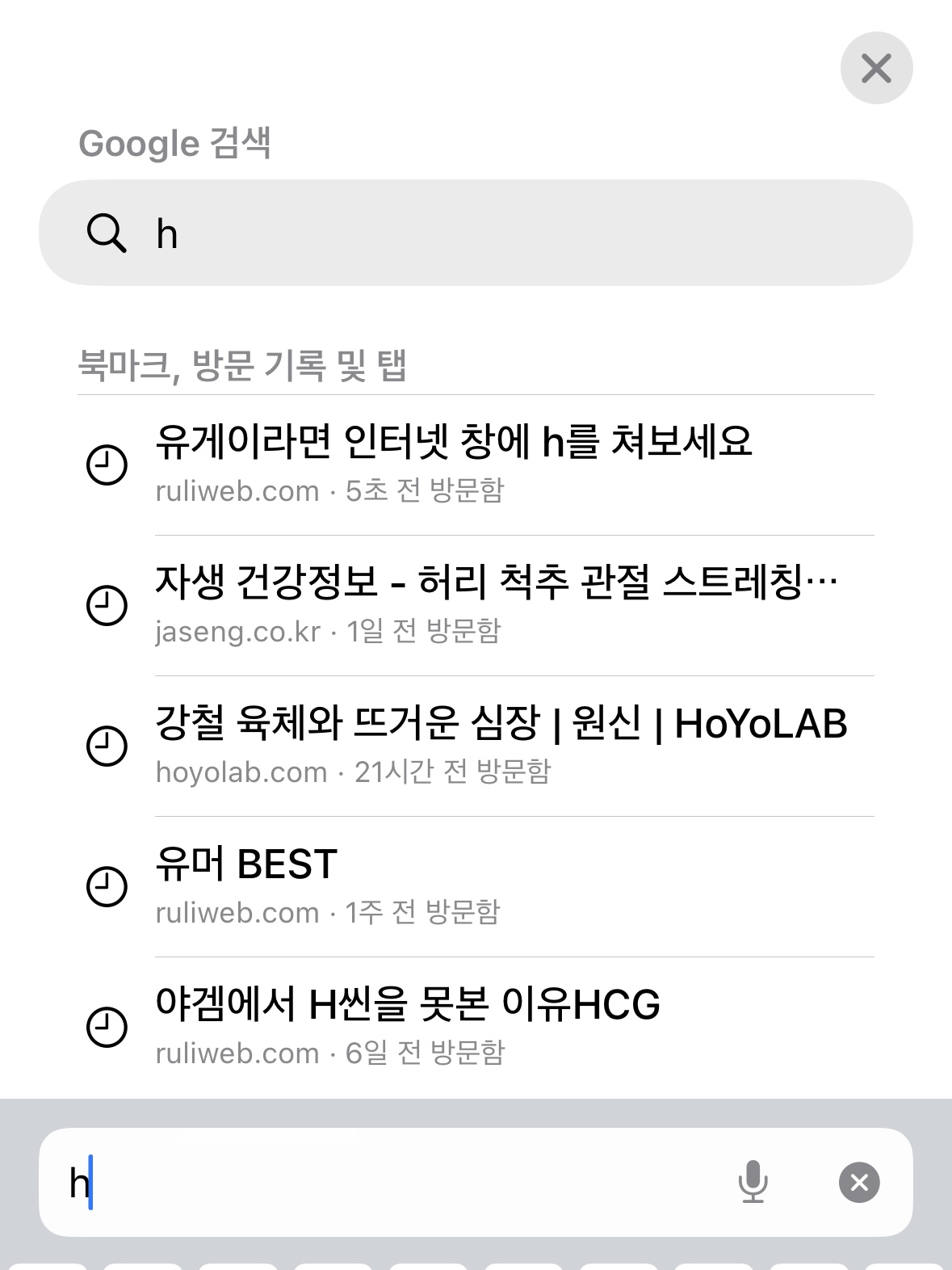The image size is (952, 1270).
Task: Clear the typed text in address bar
Action: (859, 1183)
